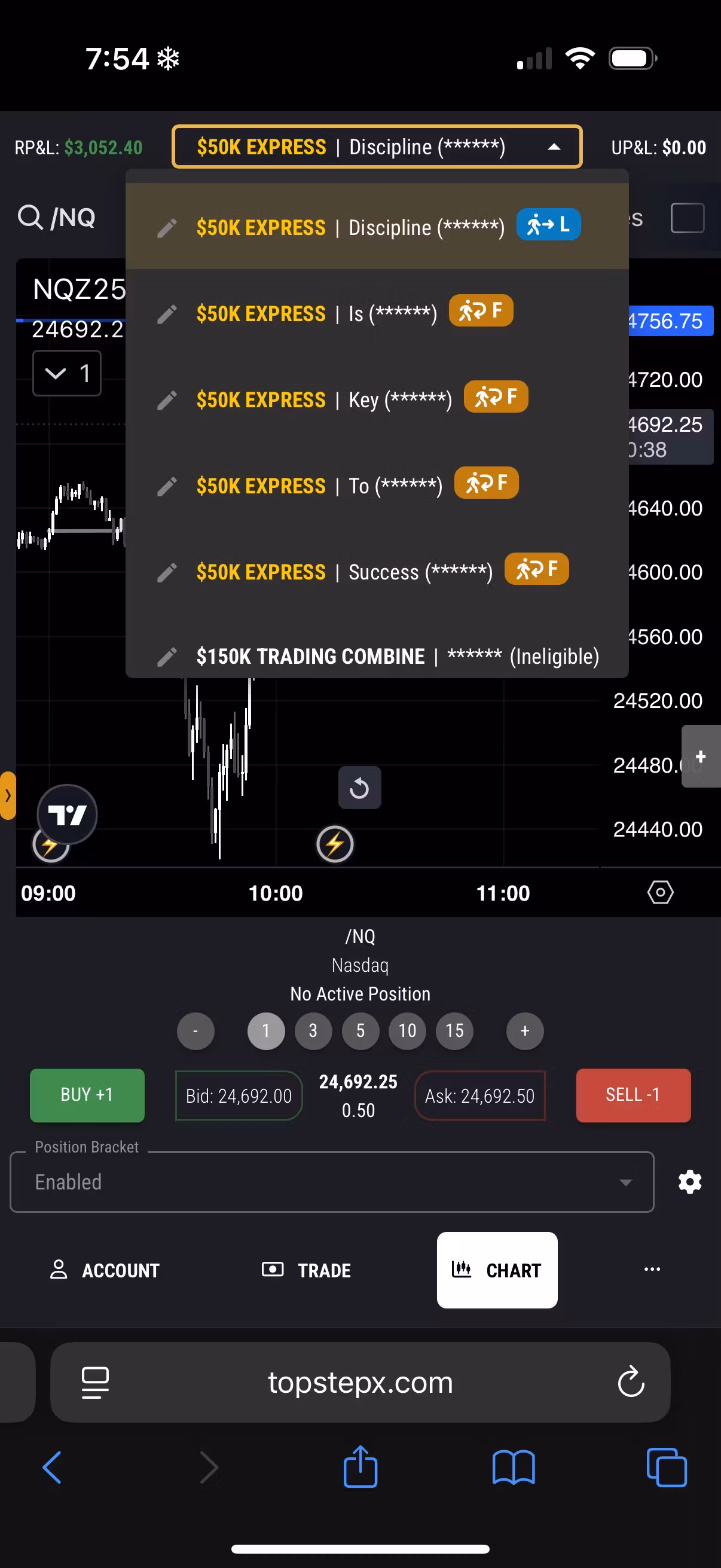Edit the Discipline account nickname
The width and height of the screenshot is (721, 1568).
[167, 228]
